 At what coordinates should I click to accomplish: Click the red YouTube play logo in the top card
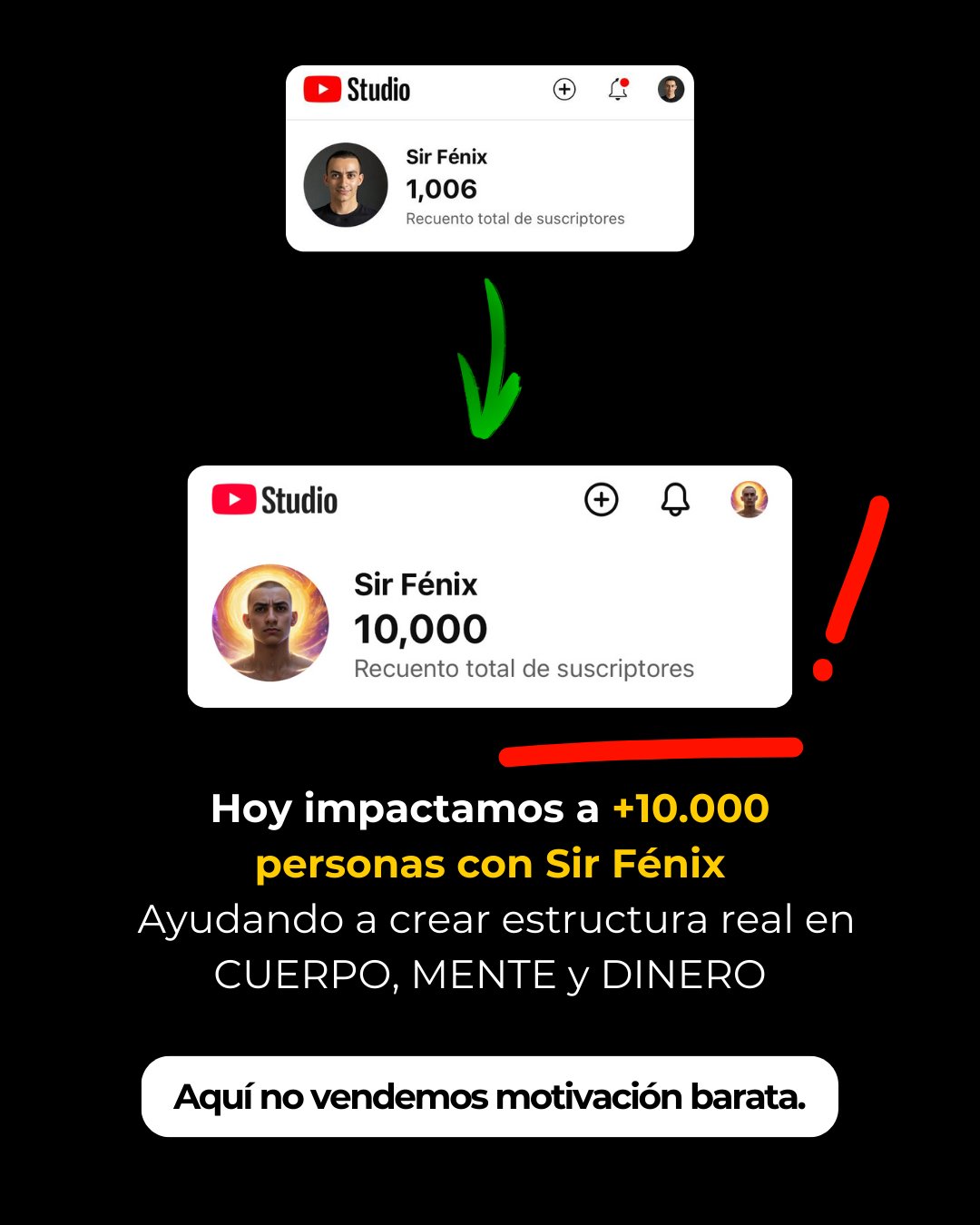(x=322, y=90)
